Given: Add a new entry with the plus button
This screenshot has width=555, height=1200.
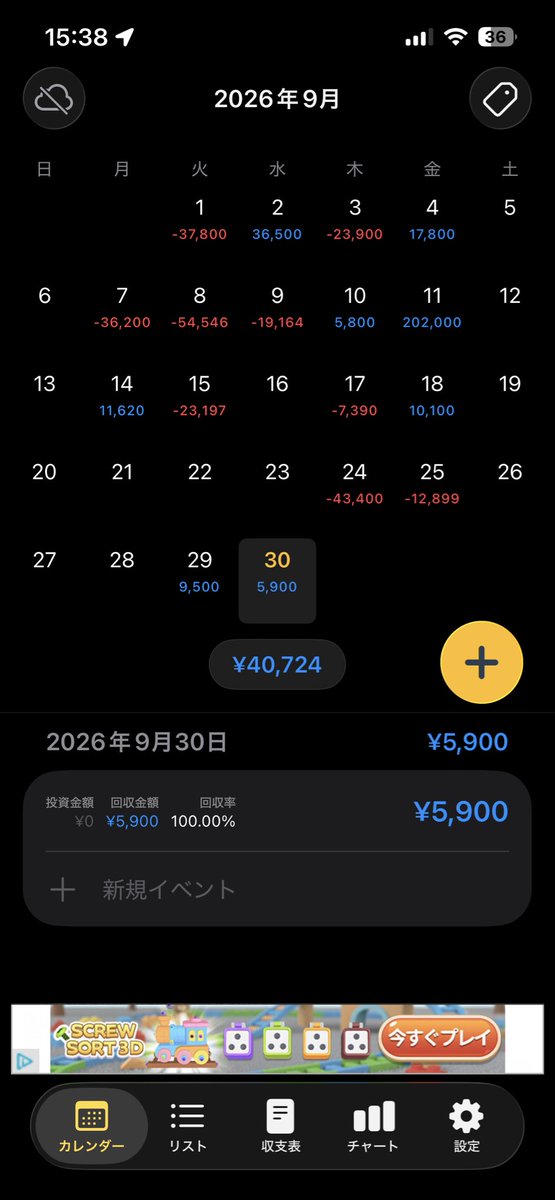Looking at the screenshot, I should tap(482, 663).
